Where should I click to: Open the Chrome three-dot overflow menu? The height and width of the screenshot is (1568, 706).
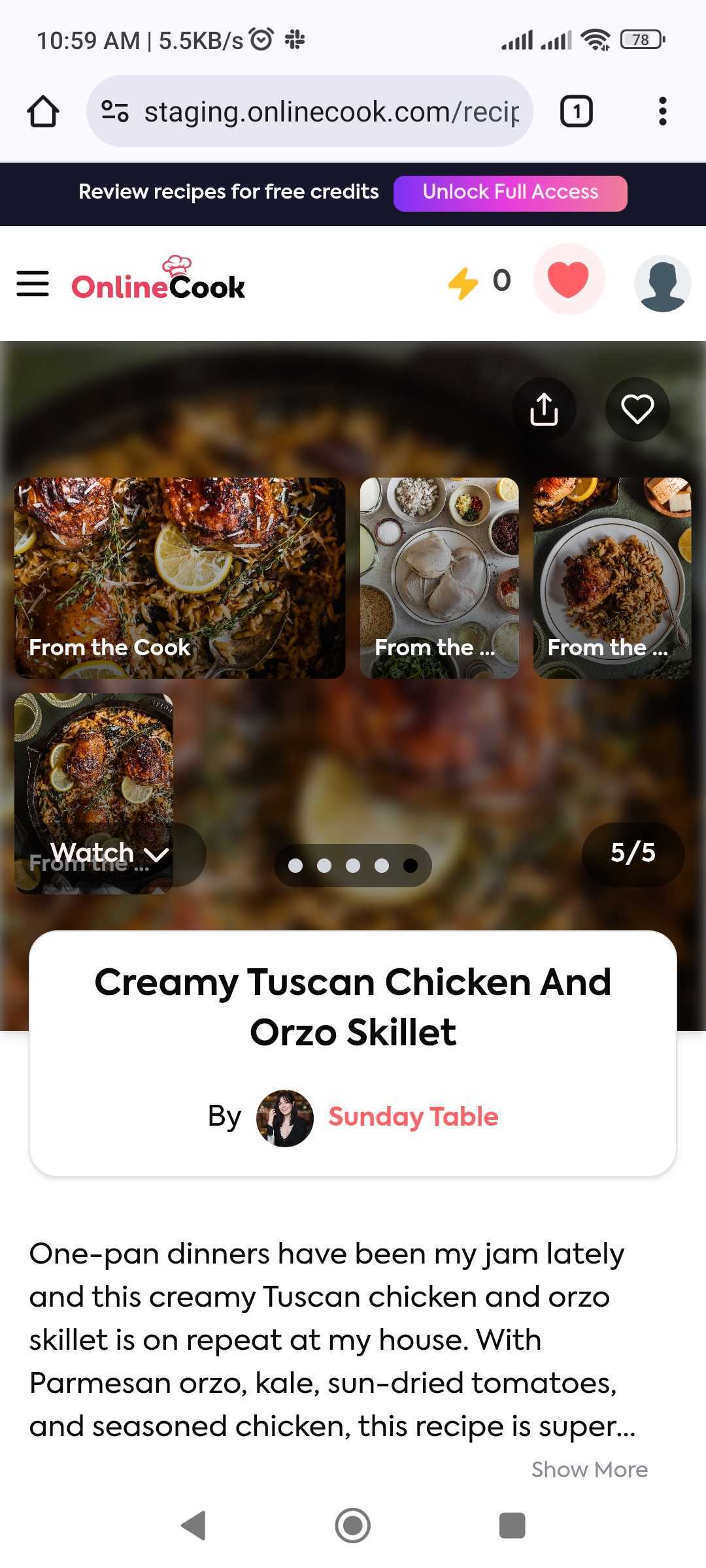tap(662, 110)
